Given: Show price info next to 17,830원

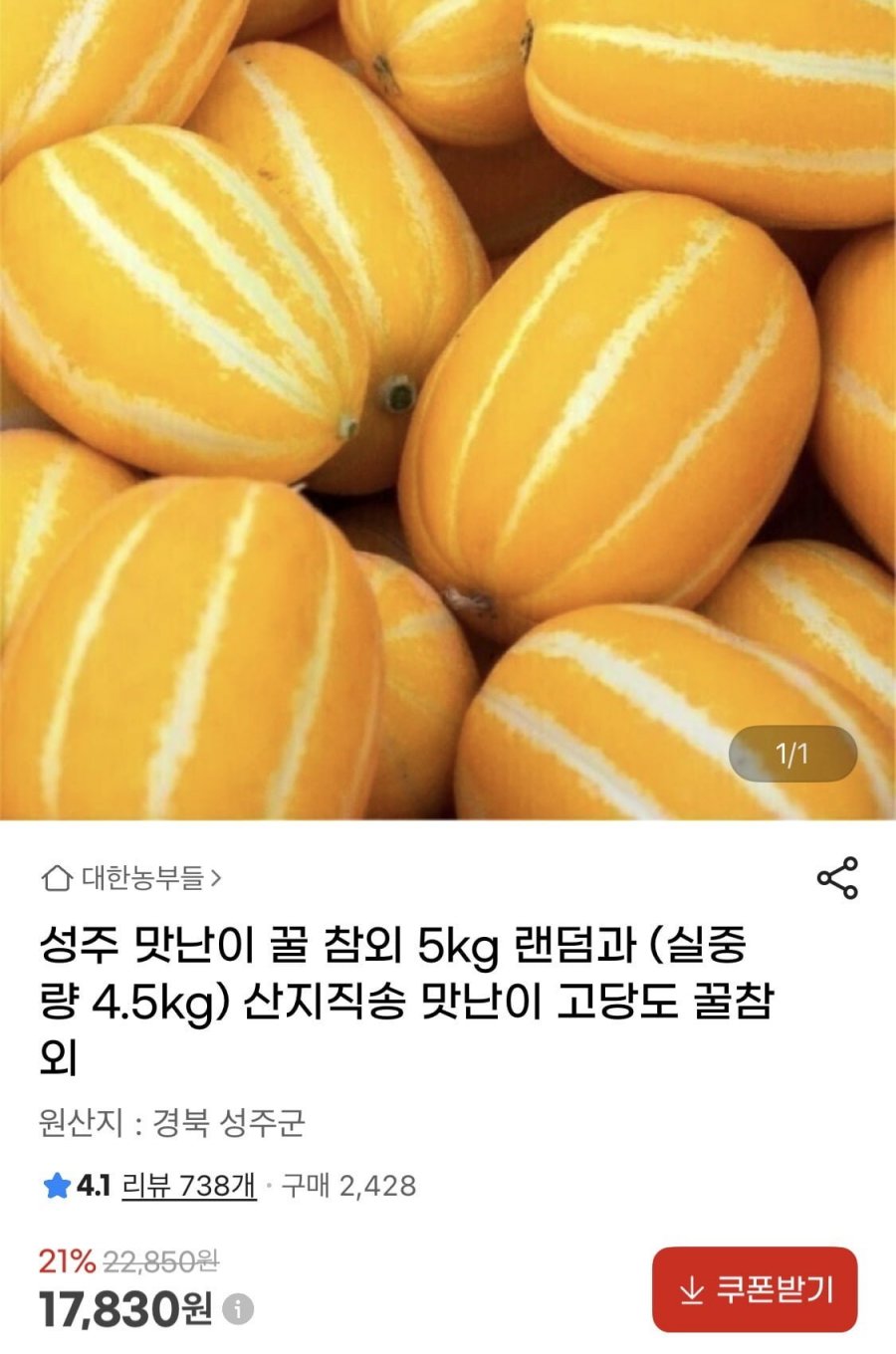Looking at the screenshot, I should coord(238,1308).
